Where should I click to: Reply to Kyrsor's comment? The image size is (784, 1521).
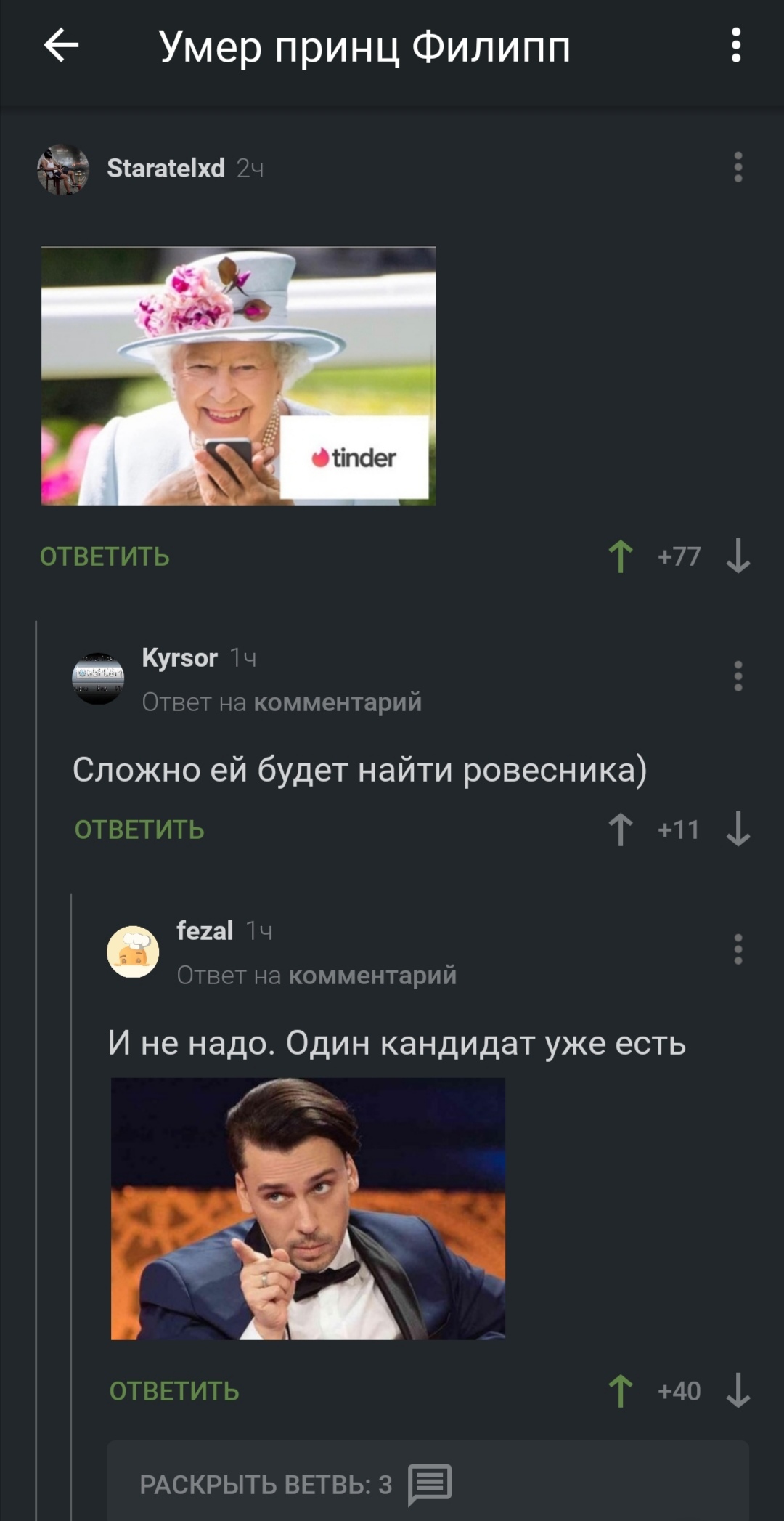[139, 830]
